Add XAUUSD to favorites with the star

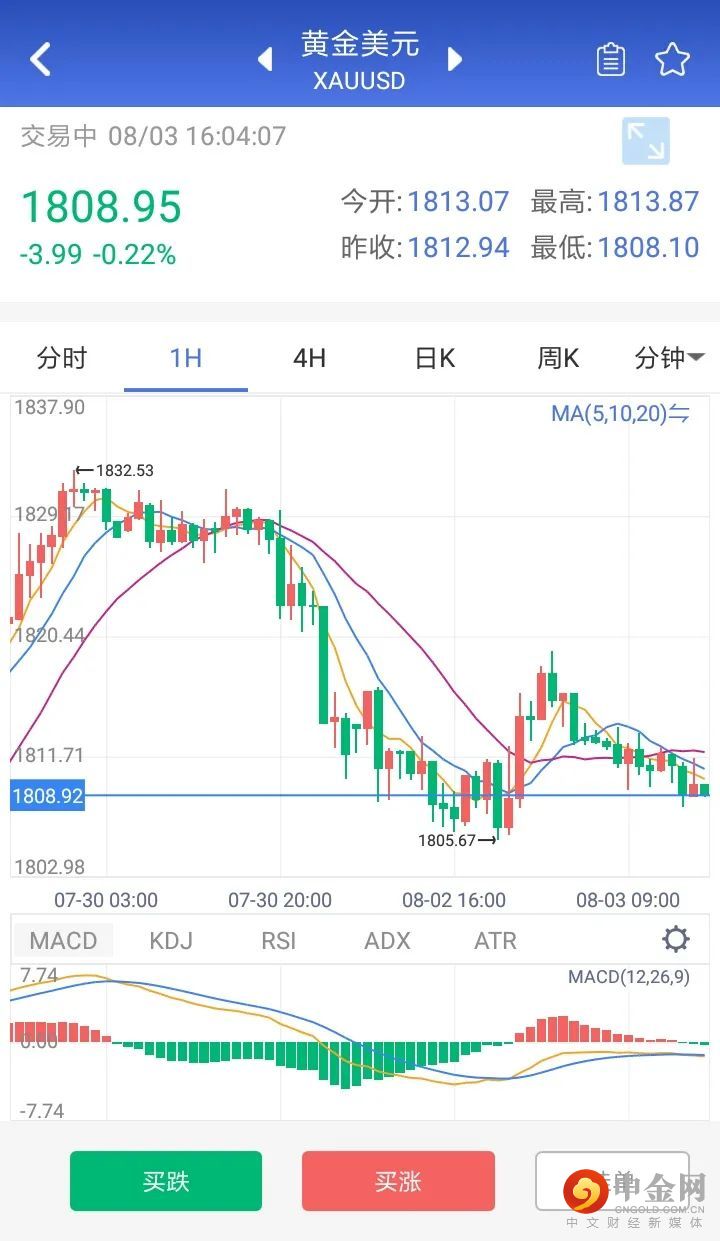(x=673, y=60)
